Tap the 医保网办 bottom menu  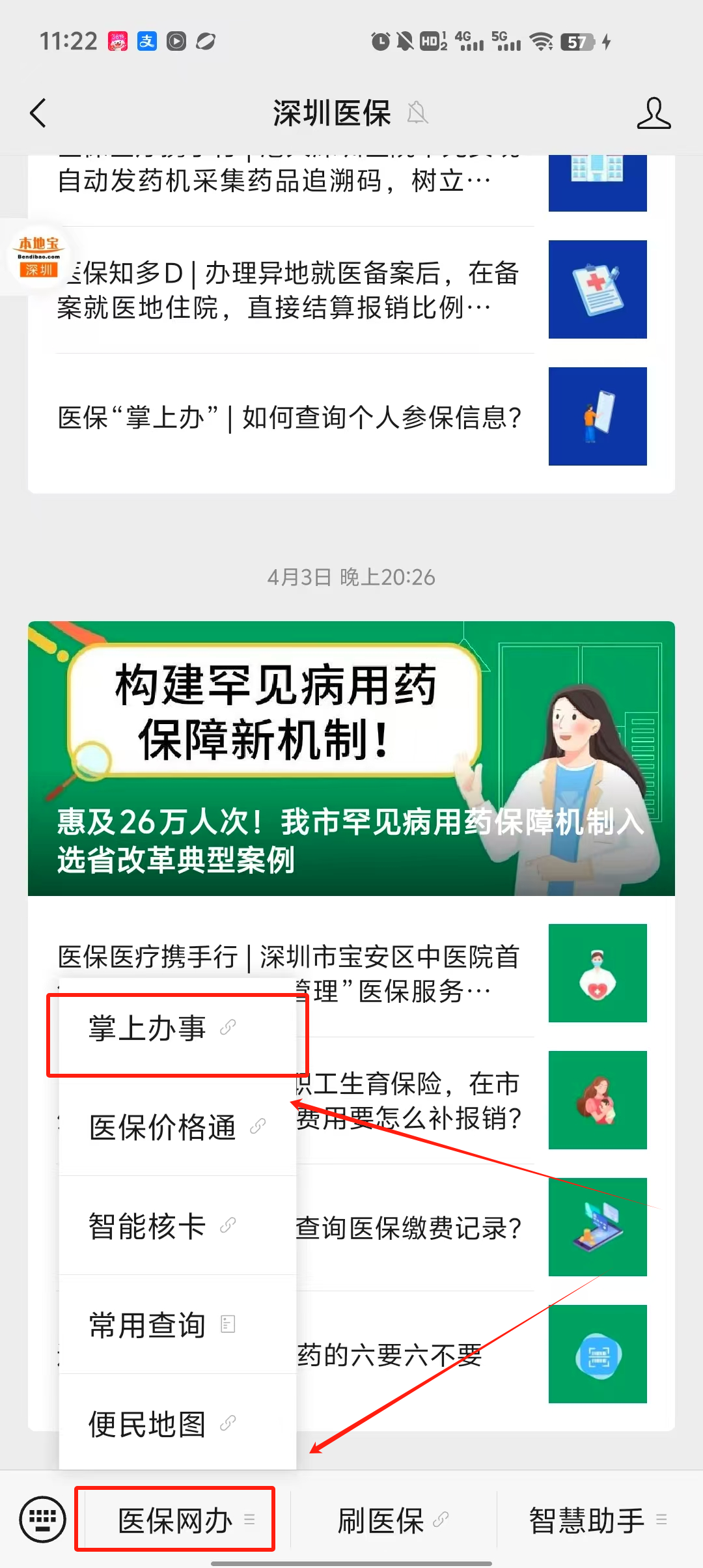click(174, 1520)
